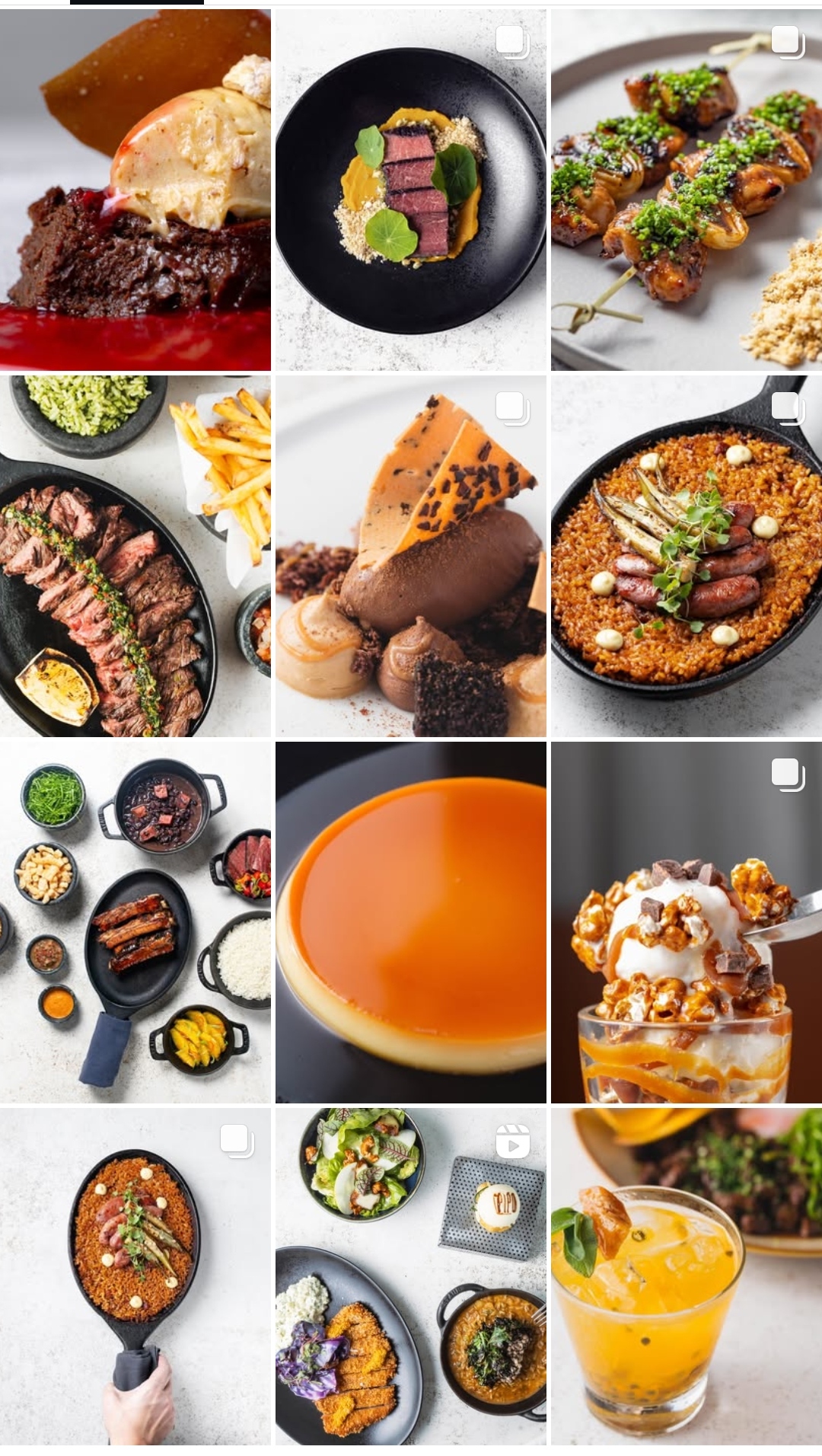Open the chocolate mousse dessert post
This screenshot has height=1456, width=822.
click(x=411, y=556)
